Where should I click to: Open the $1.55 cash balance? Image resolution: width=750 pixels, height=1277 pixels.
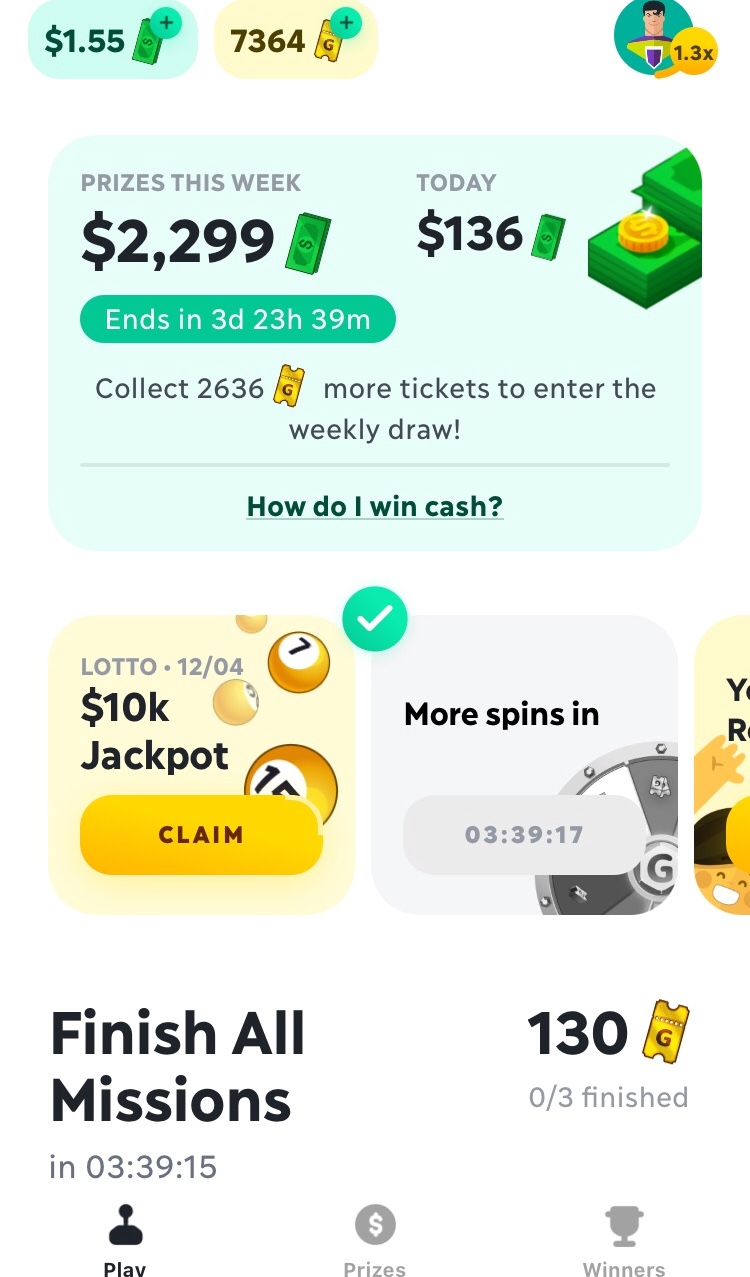(112, 40)
